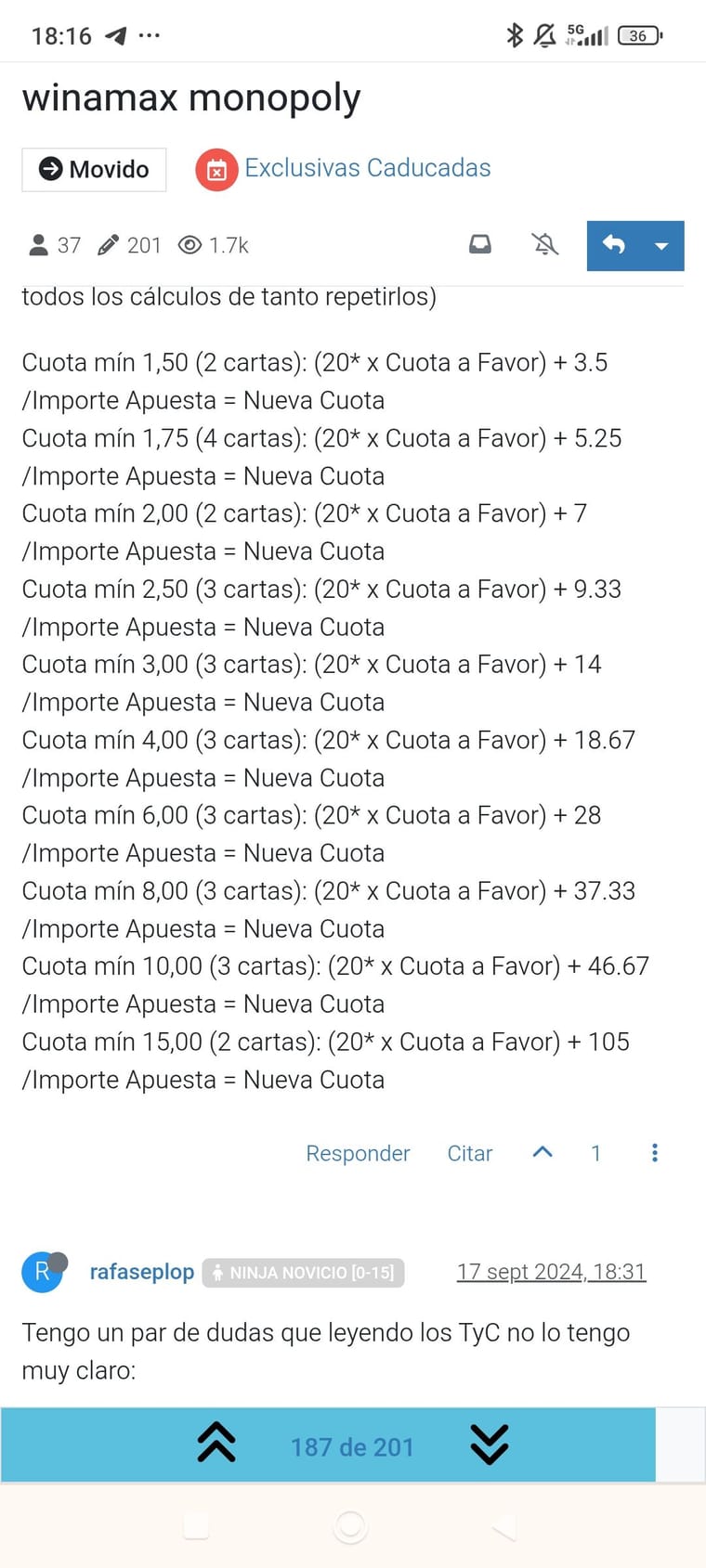Open the Exclusivas Caducadas category
The image size is (706, 1568).
[x=367, y=168]
